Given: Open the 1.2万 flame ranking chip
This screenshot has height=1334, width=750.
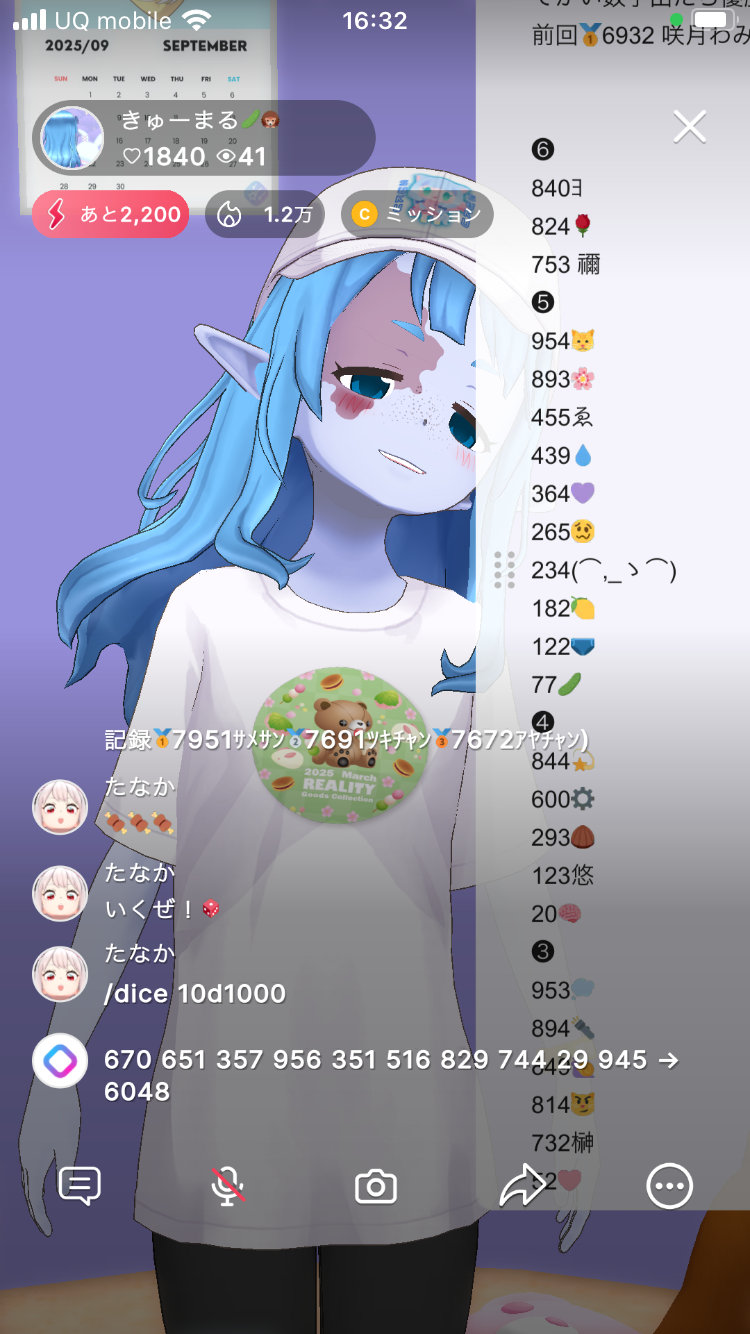Looking at the screenshot, I should [x=264, y=214].
